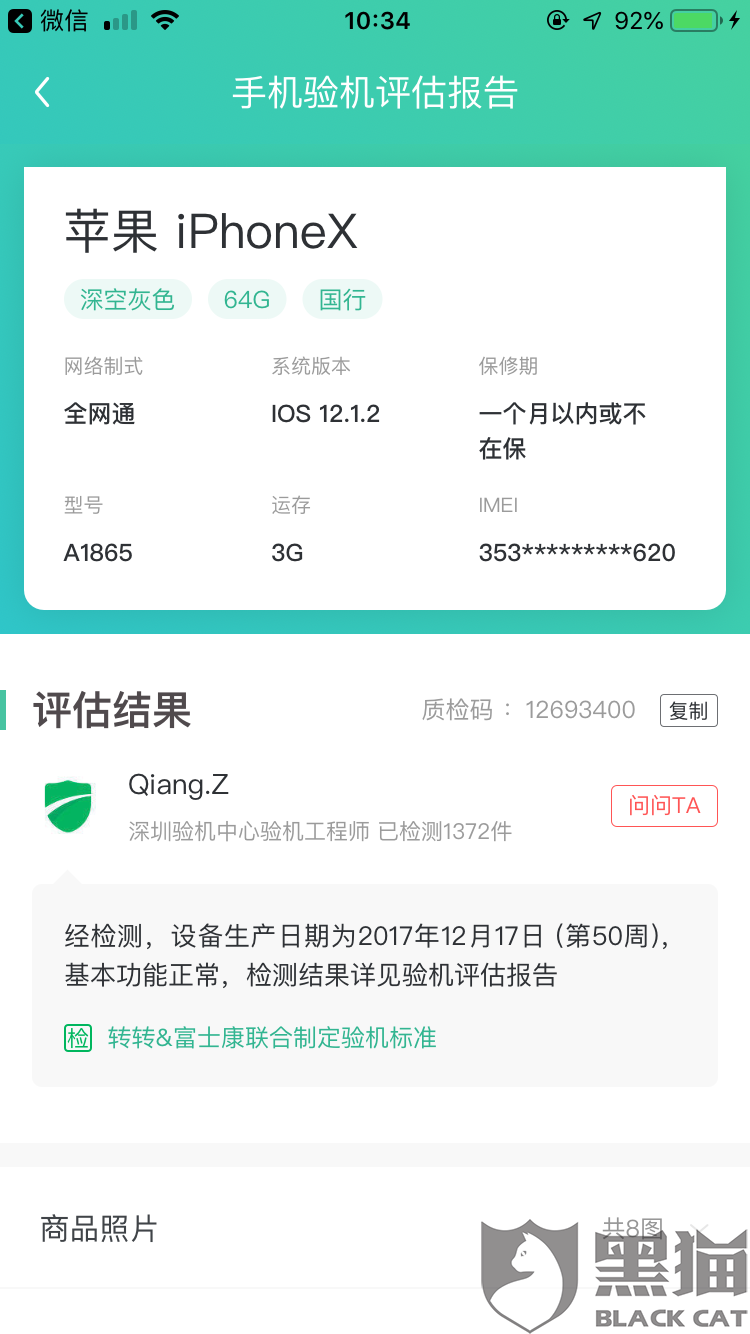Go back from the evaluation report

[42, 93]
